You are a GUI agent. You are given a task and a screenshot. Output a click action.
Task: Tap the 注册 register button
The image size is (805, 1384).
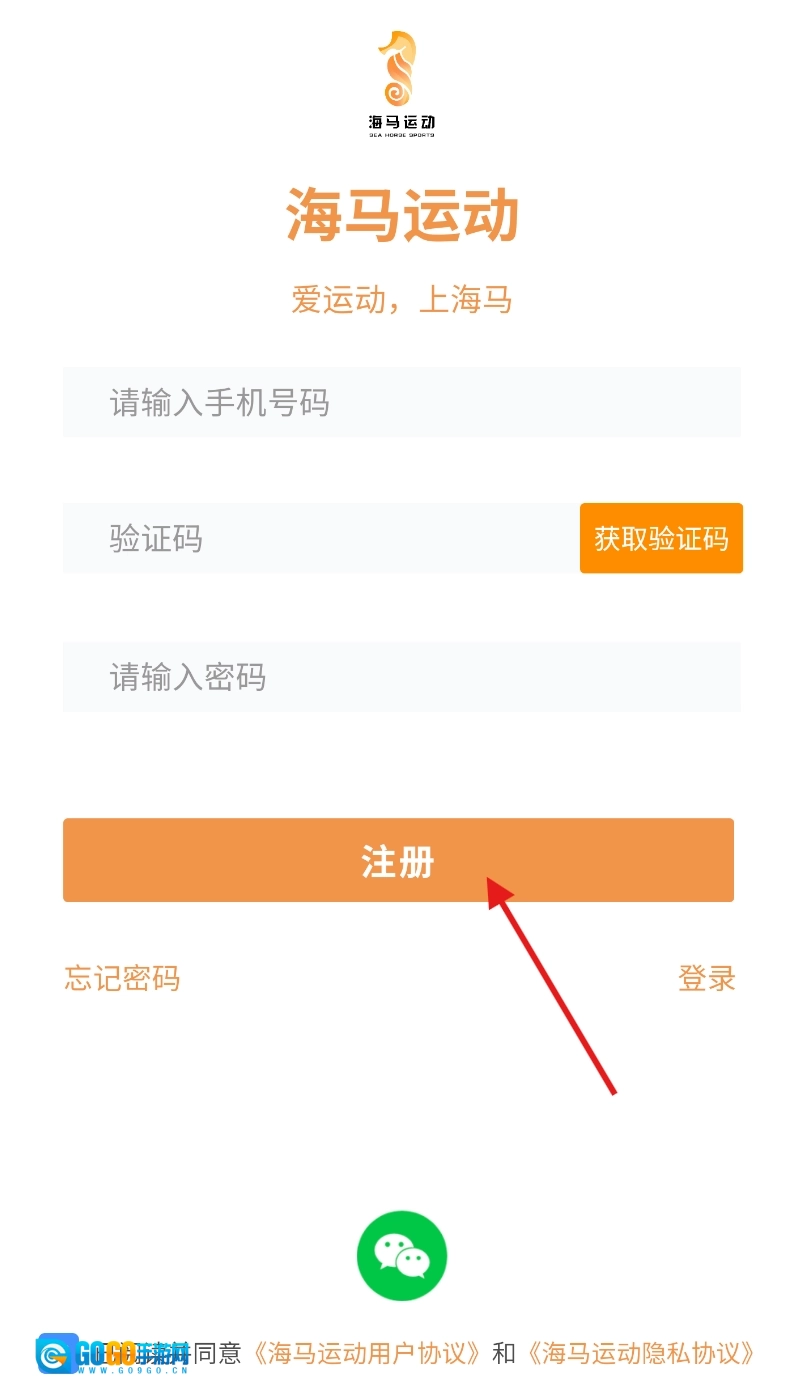[398, 860]
